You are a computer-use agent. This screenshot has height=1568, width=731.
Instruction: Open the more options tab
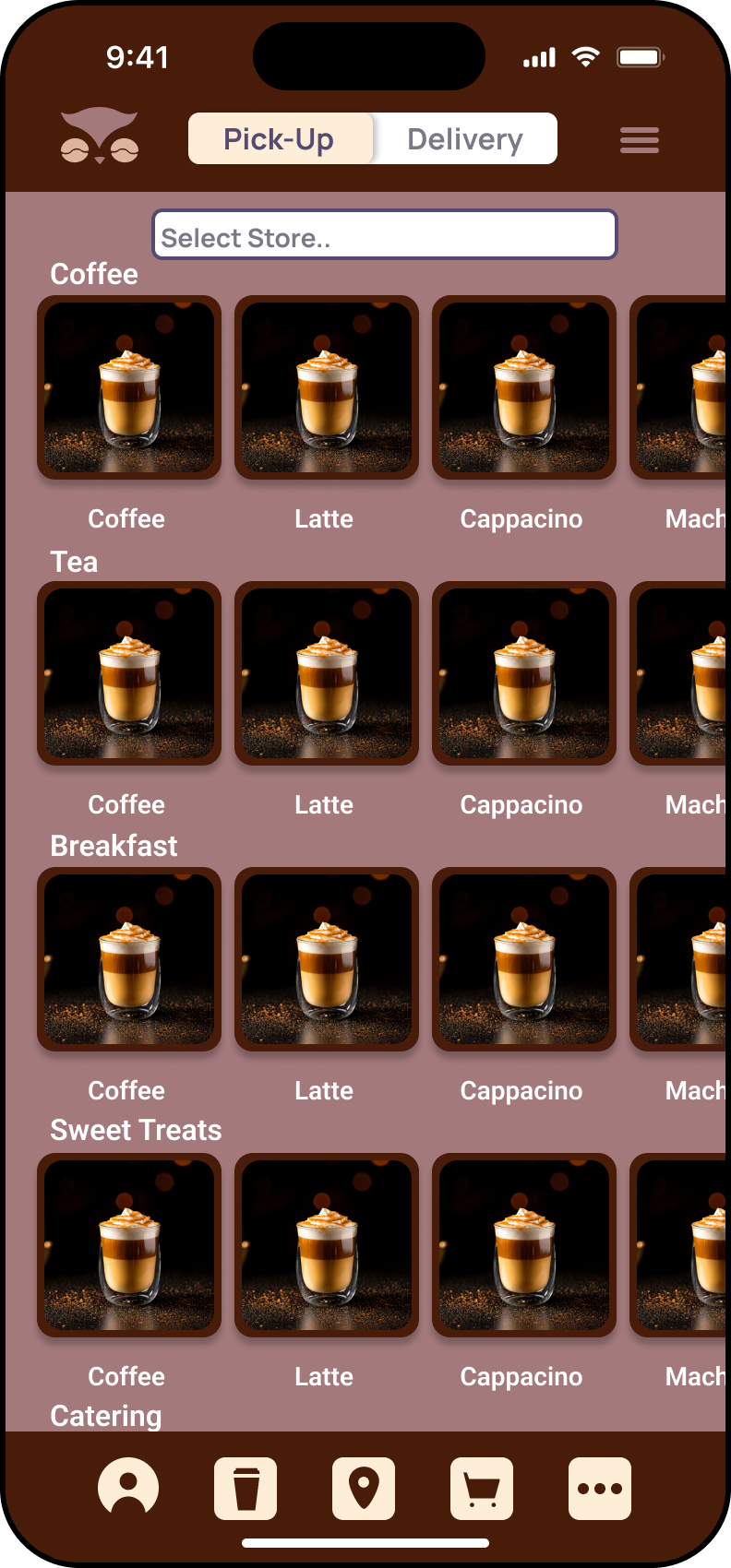[x=600, y=1488]
